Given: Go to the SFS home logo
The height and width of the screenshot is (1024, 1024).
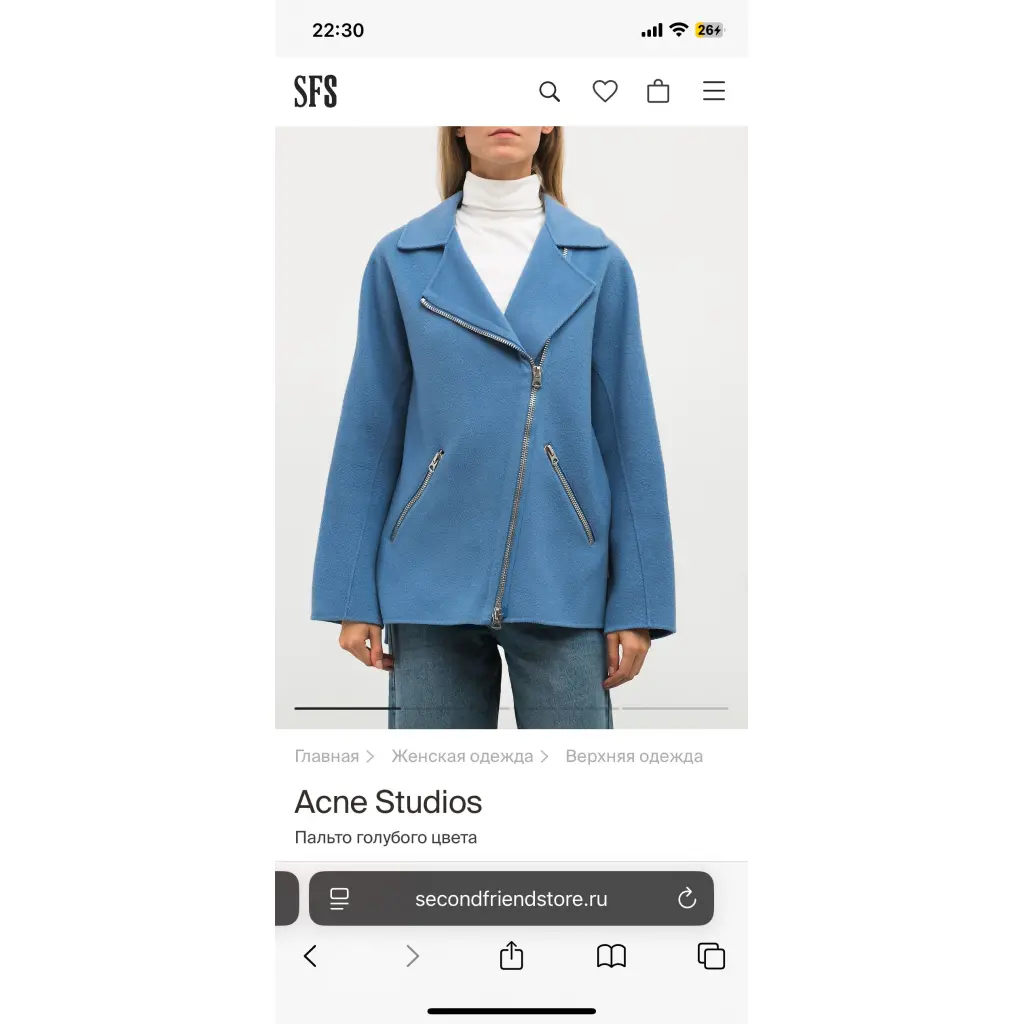Looking at the screenshot, I should (x=315, y=92).
